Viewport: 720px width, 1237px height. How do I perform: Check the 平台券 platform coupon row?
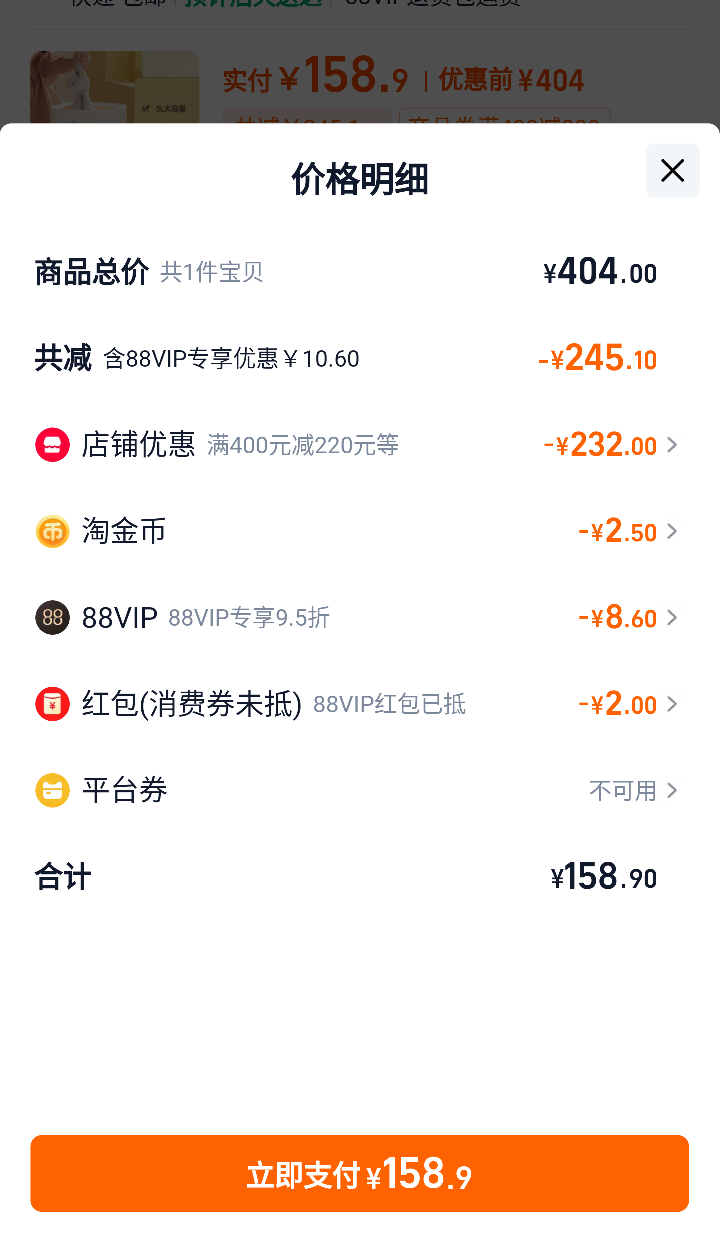(359, 791)
